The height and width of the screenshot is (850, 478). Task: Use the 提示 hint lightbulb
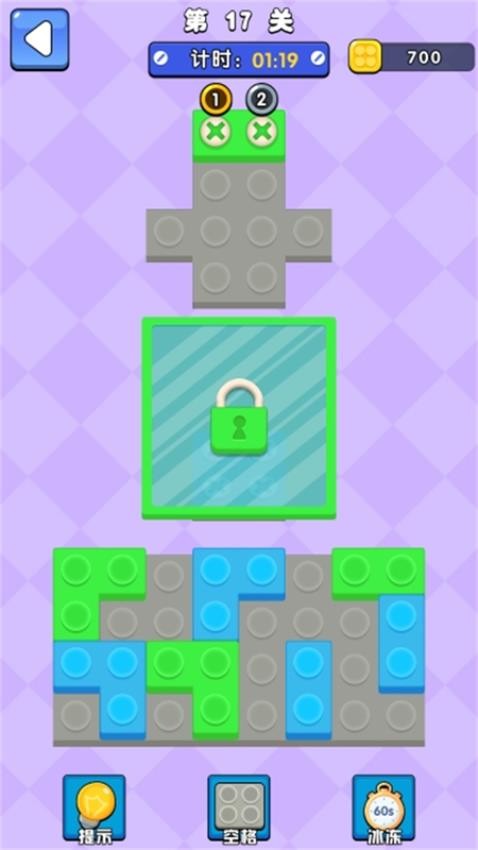point(94,808)
